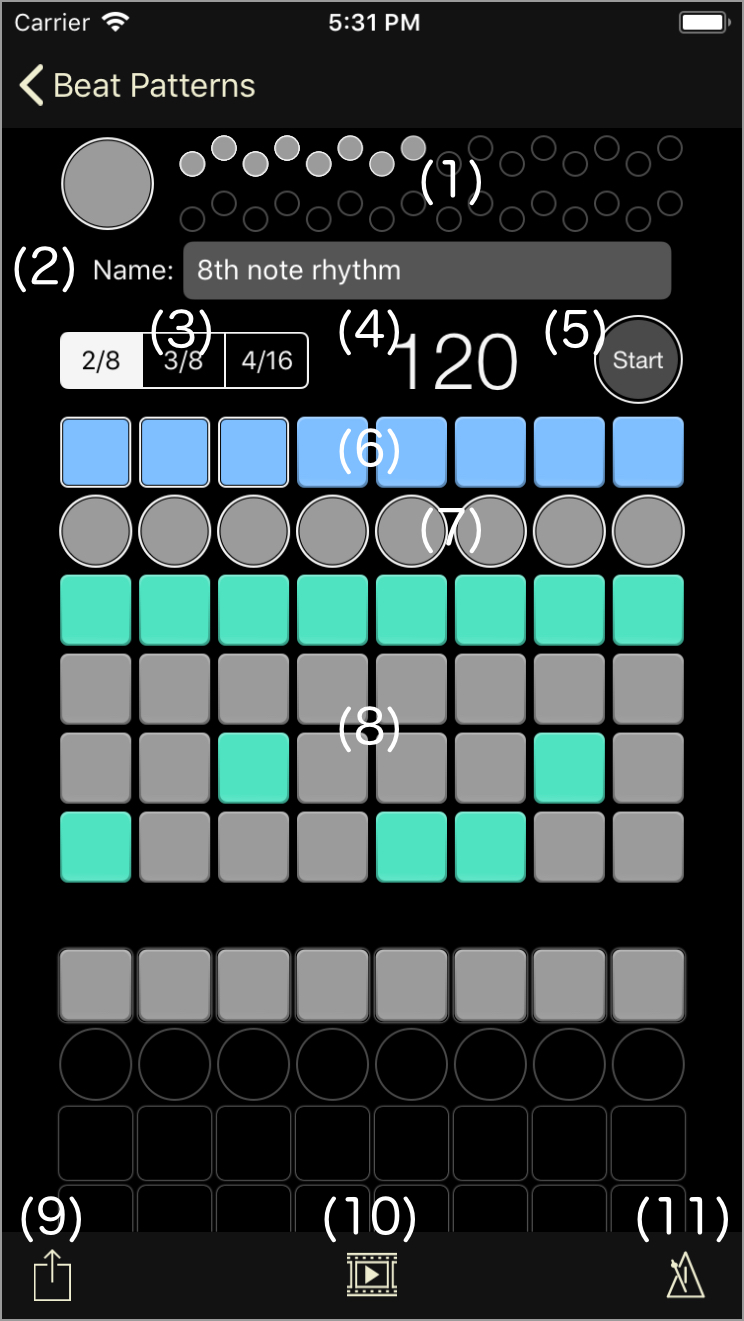Open the video play icon in toolbar

371,1275
